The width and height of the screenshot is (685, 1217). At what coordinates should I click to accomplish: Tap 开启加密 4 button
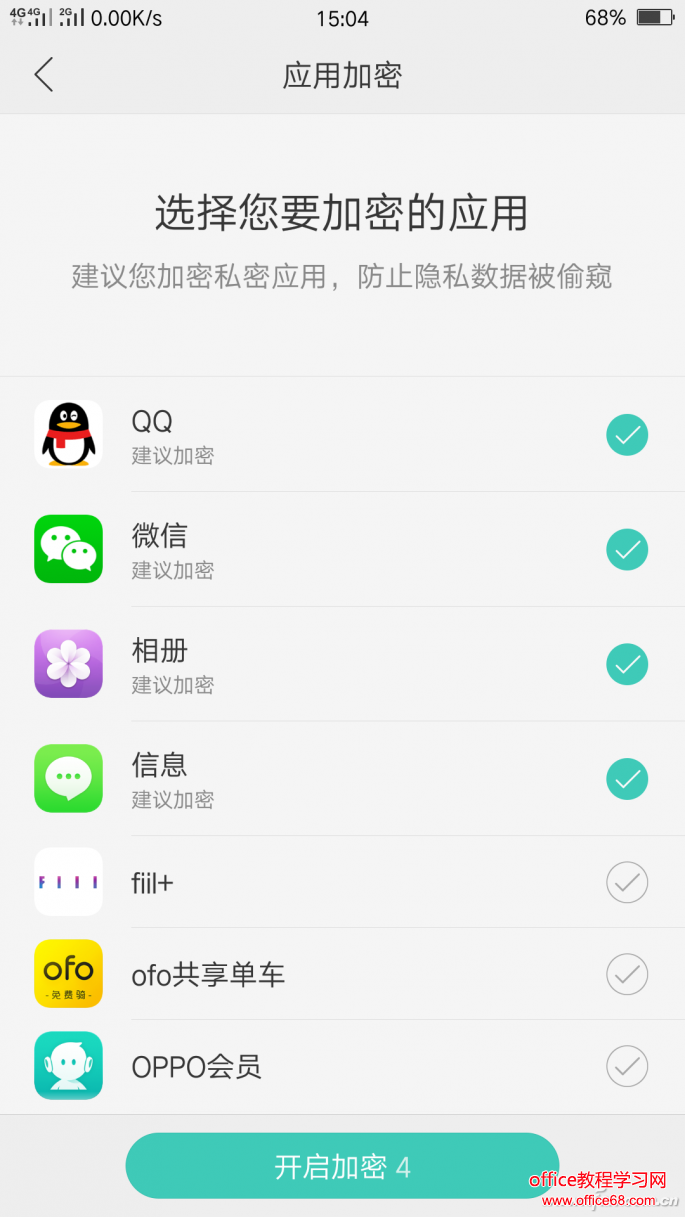tap(342, 1166)
